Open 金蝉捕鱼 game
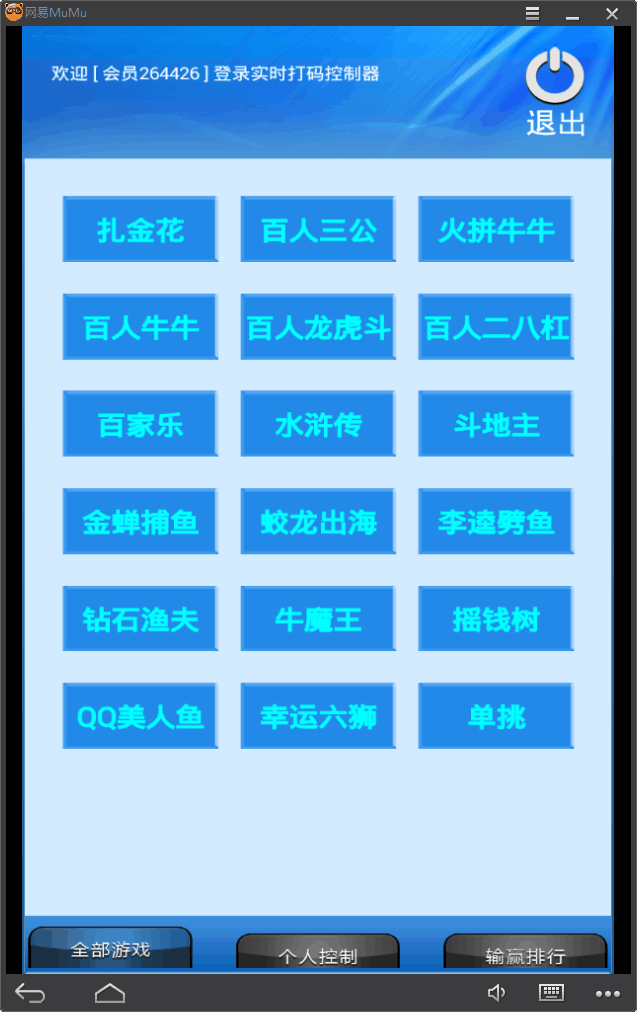Viewport: 637px width, 1012px height. click(140, 522)
